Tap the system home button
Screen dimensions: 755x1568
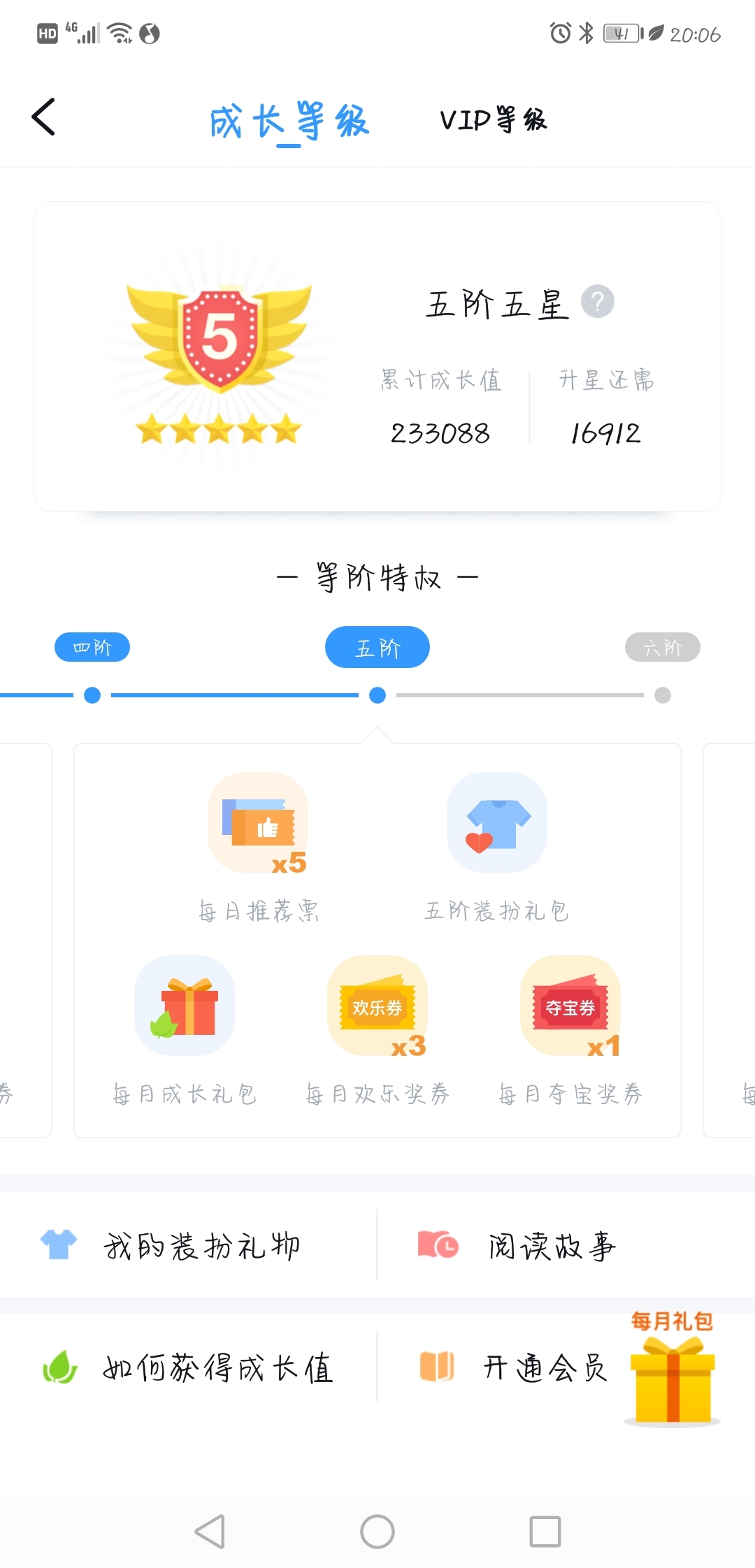[377, 1532]
